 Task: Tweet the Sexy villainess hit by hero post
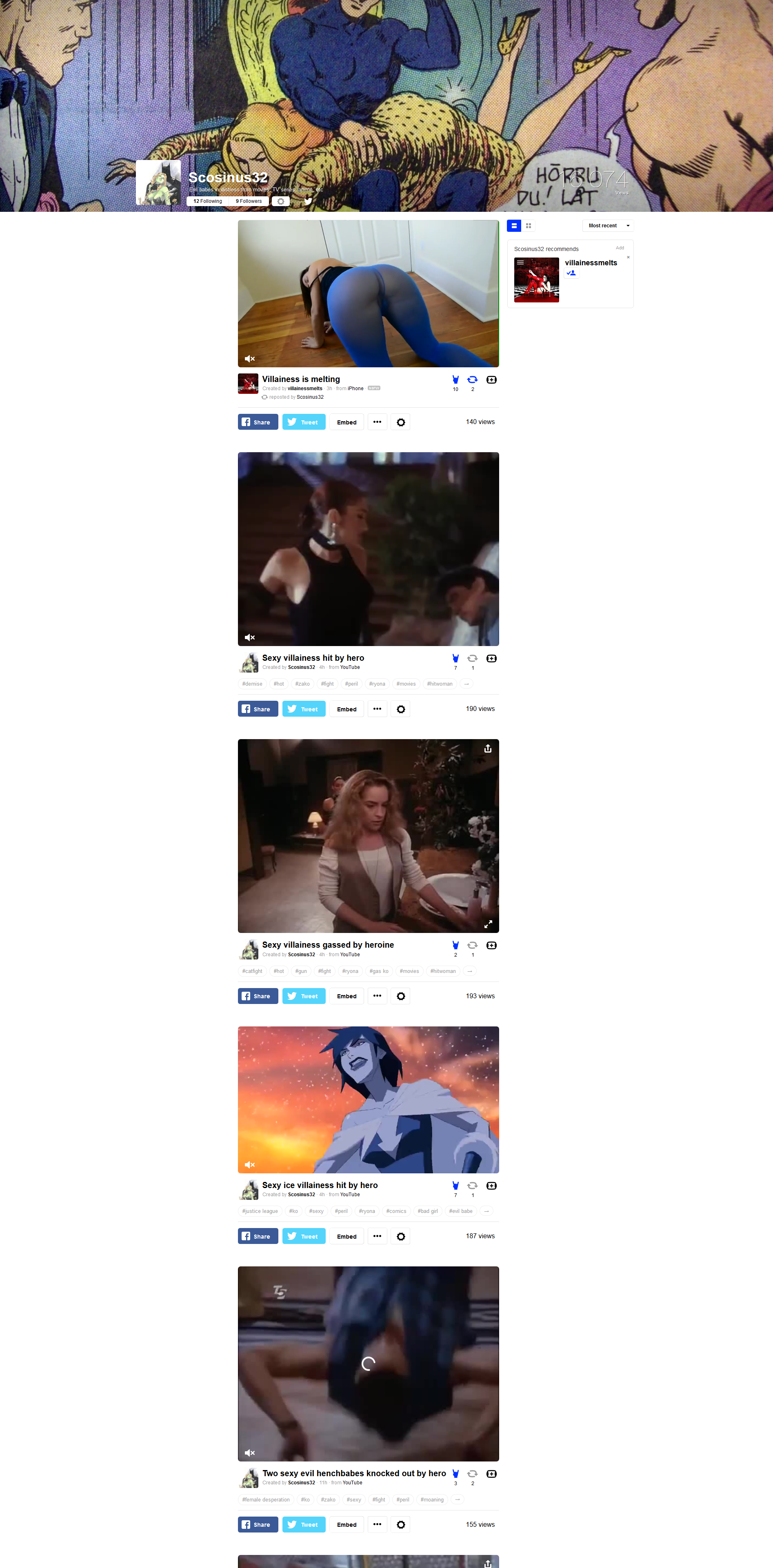click(x=304, y=709)
